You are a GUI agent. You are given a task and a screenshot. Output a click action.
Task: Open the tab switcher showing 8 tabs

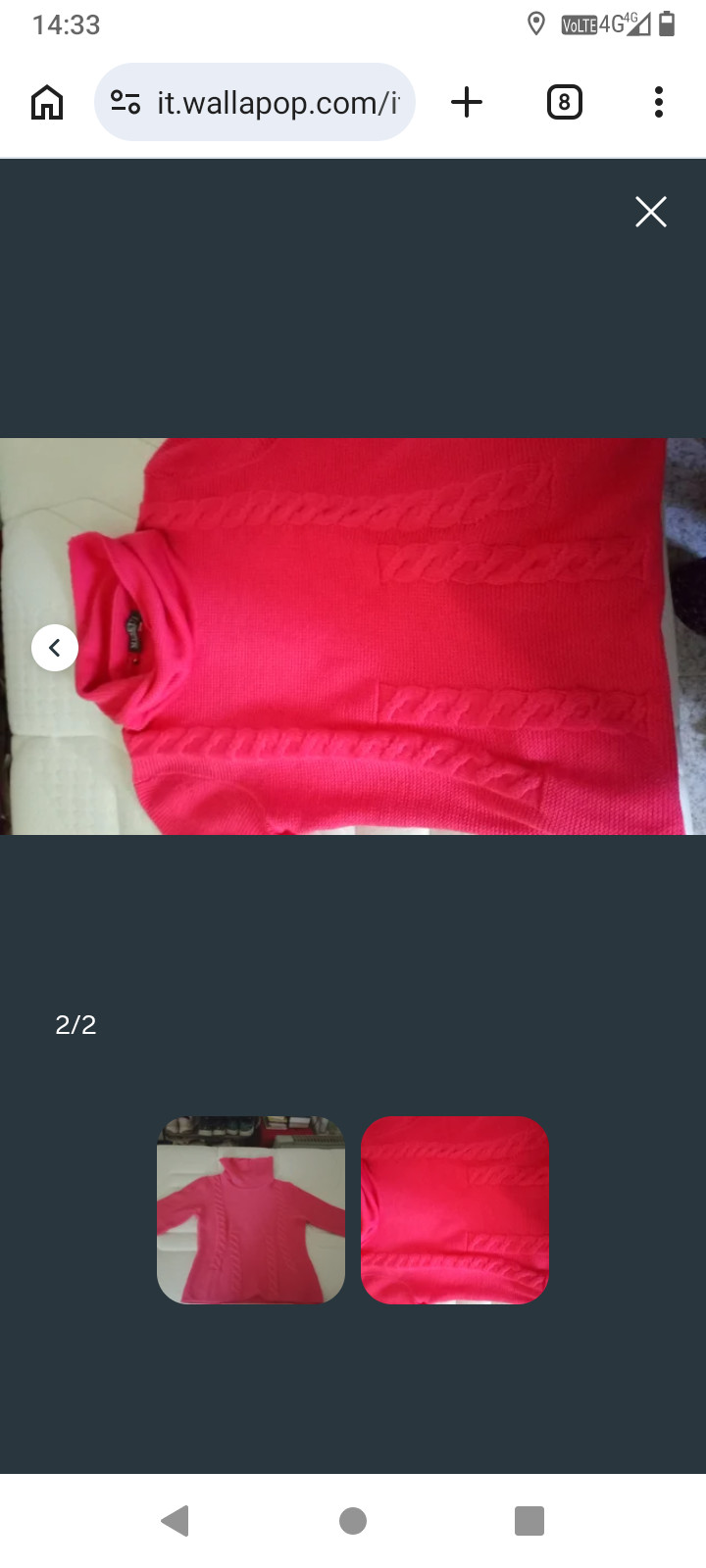click(x=564, y=102)
